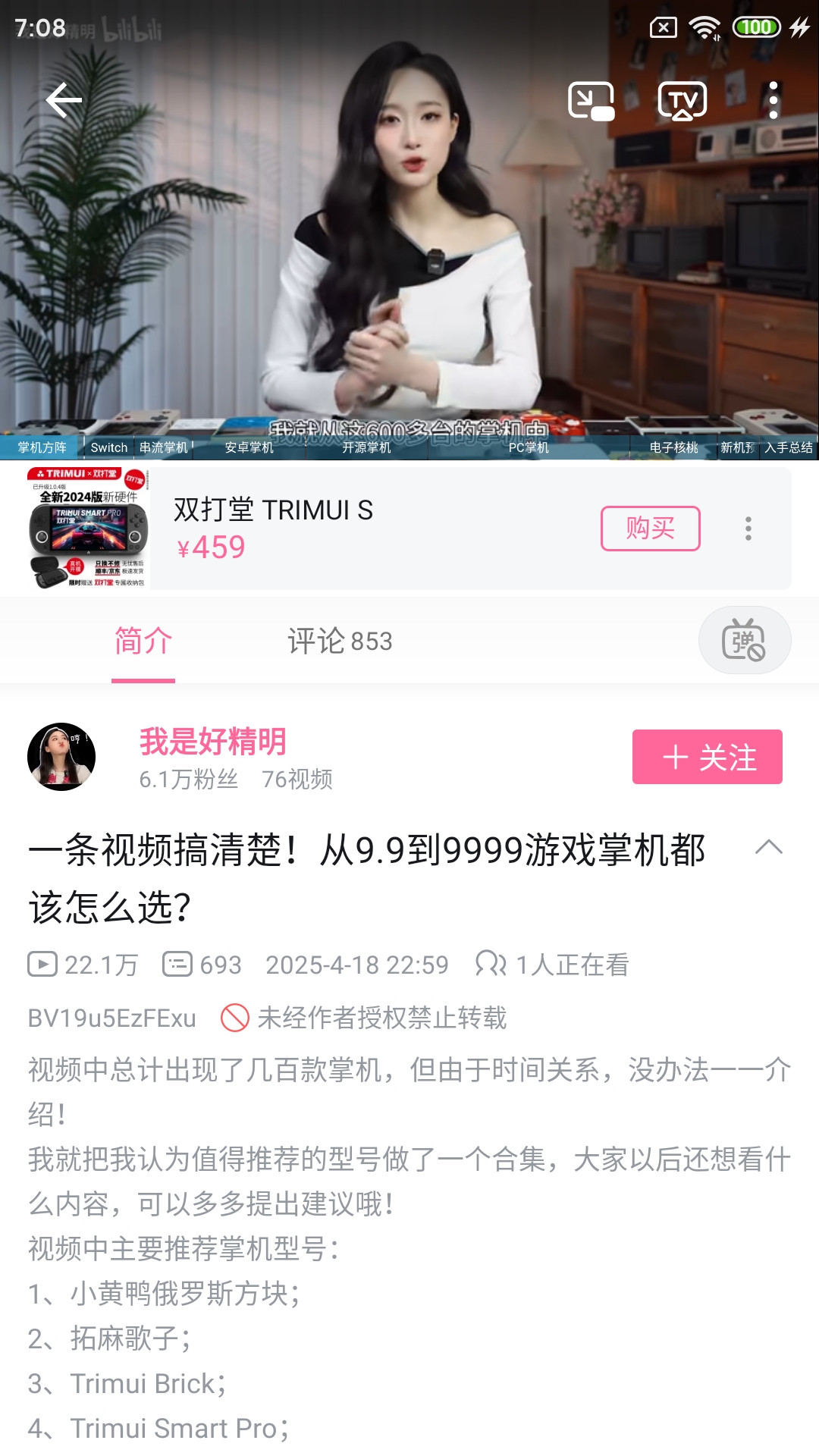Open the video overflow menu
Screen dimensions: 819x1456
coord(773,101)
